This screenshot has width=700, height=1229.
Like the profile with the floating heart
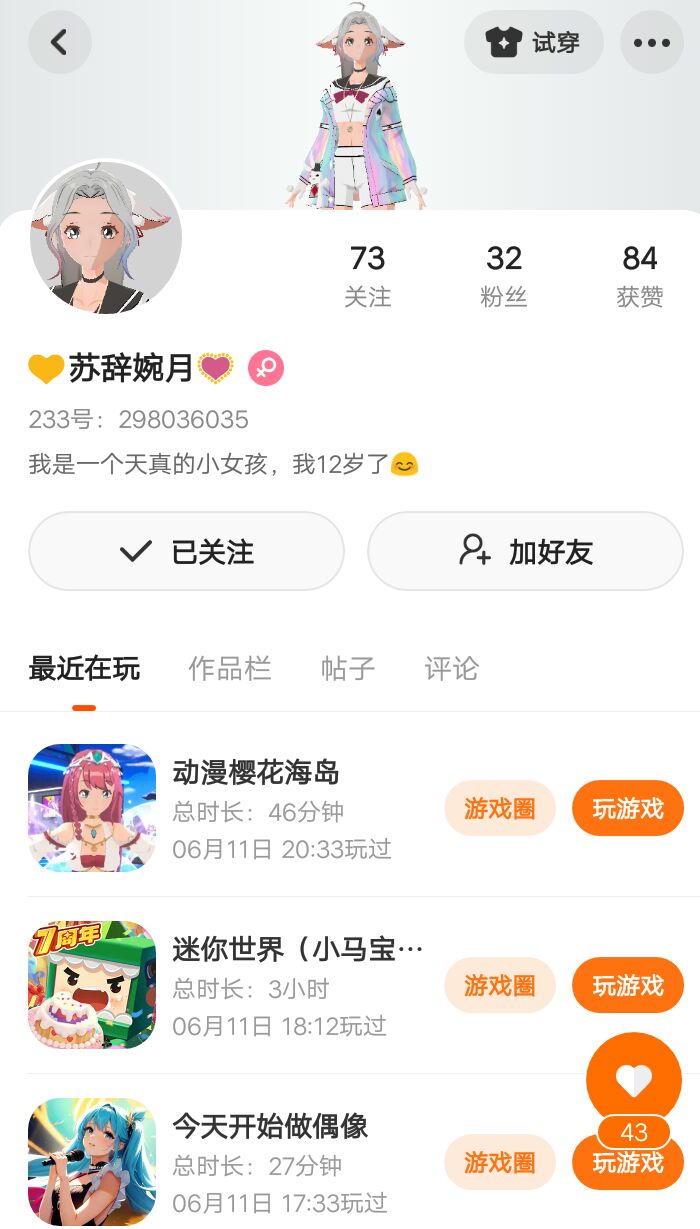coord(633,1080)
